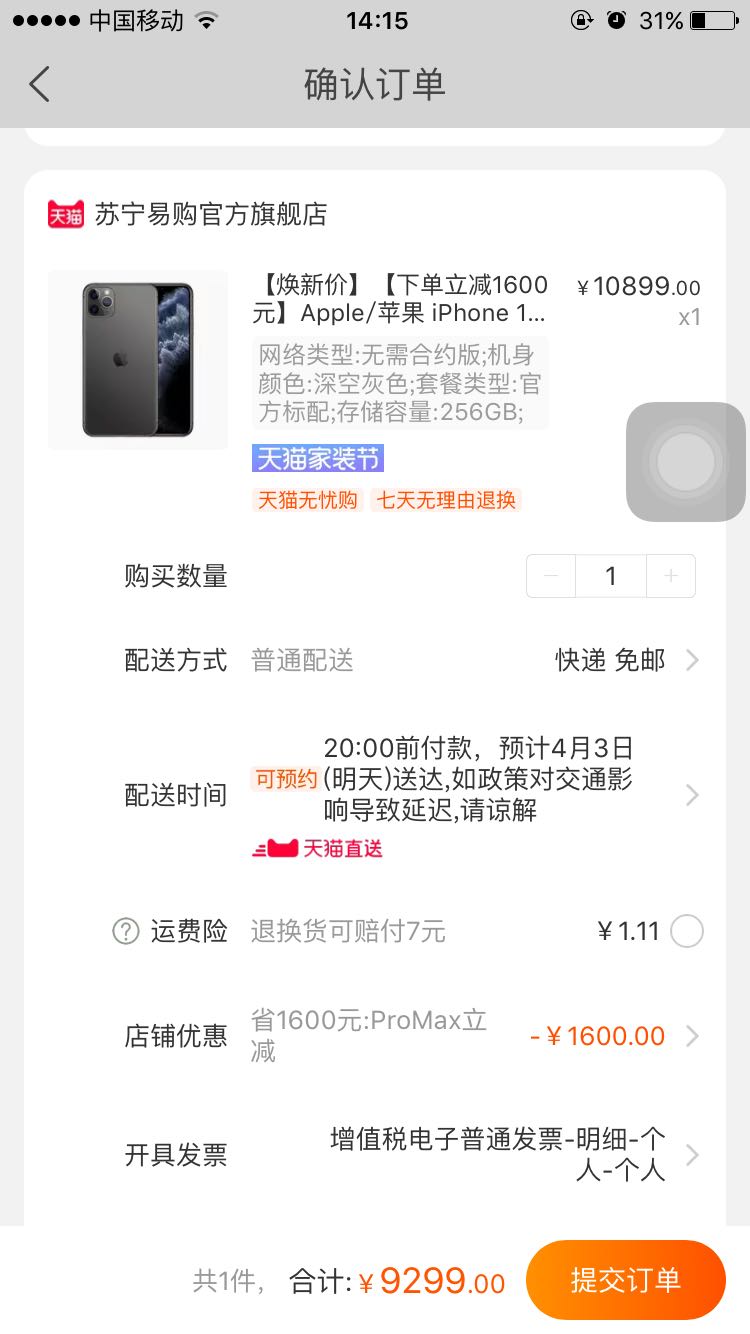View the iPhone product image

(138, 360)
